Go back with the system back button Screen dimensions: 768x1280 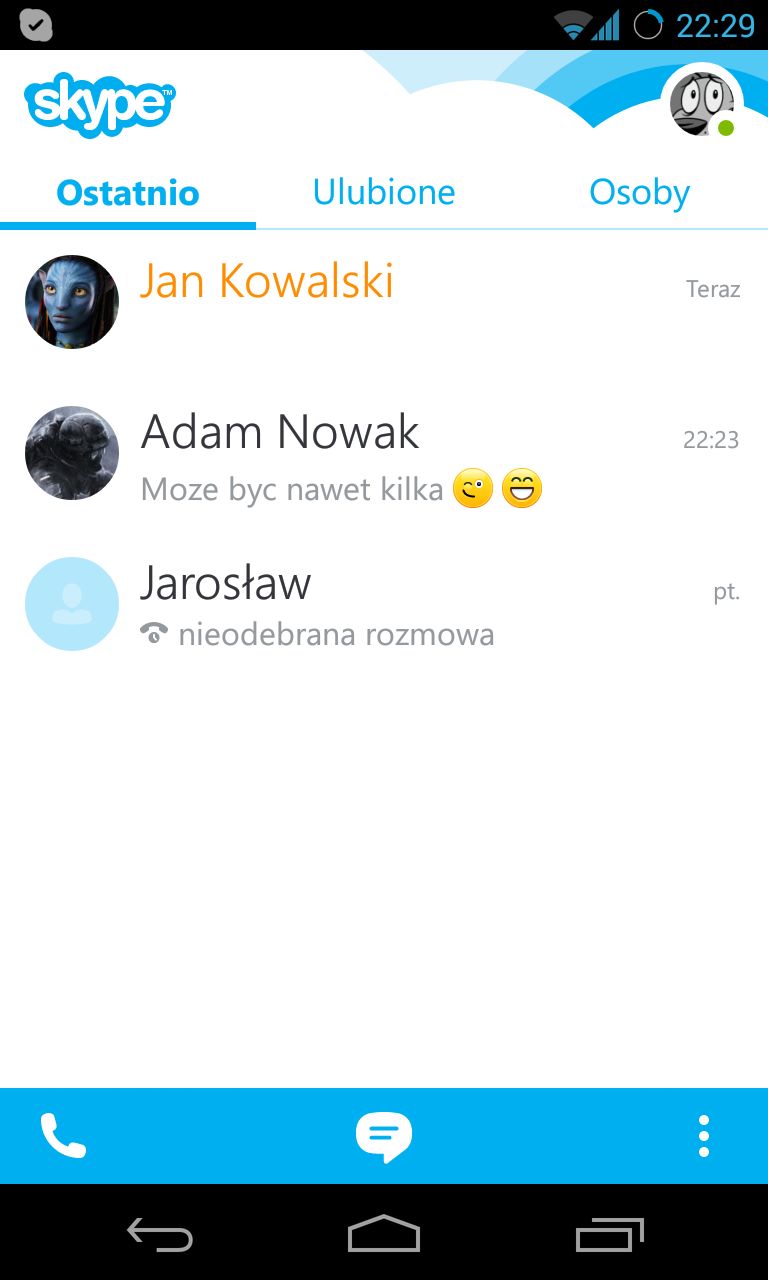pos(160,1235)
